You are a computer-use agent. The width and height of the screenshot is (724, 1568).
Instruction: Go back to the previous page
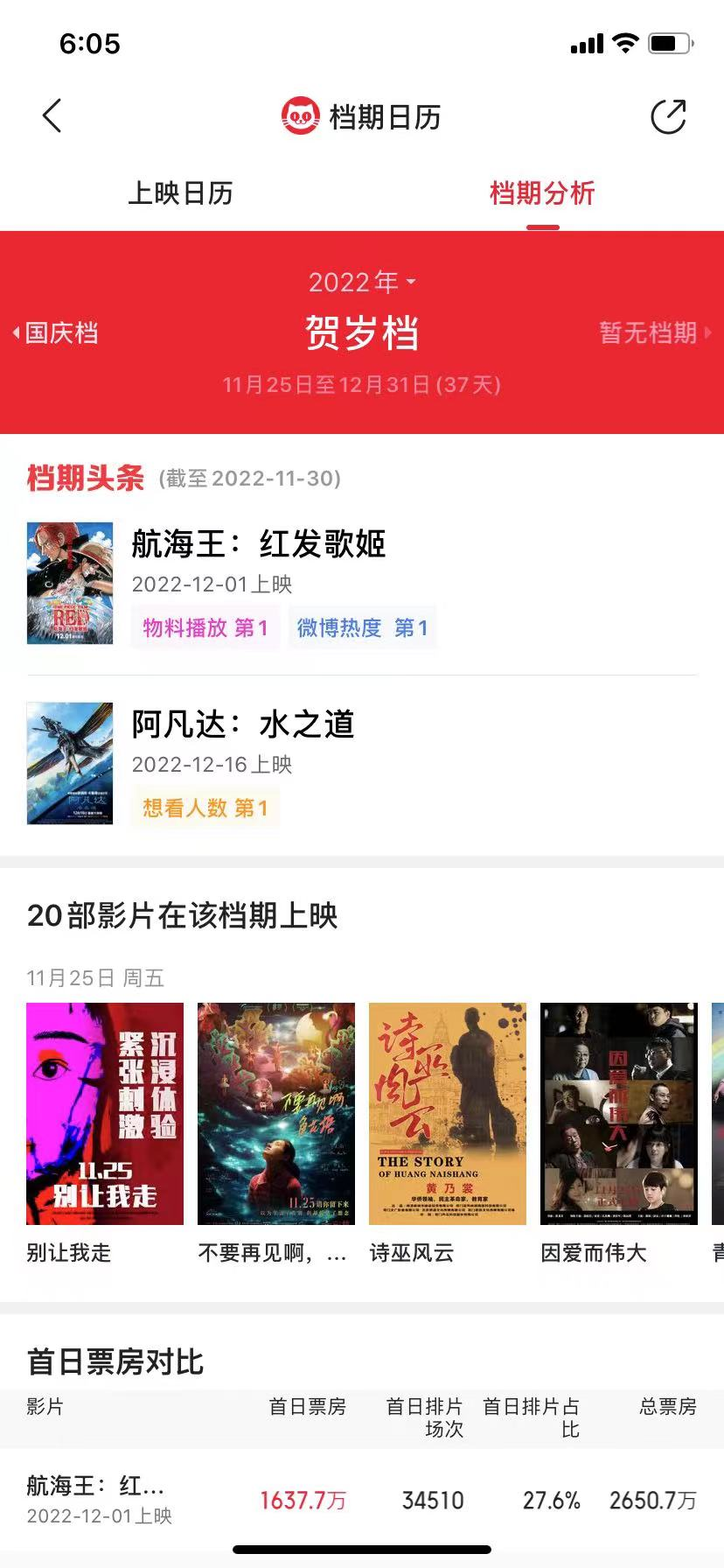[x=52, y=115]
